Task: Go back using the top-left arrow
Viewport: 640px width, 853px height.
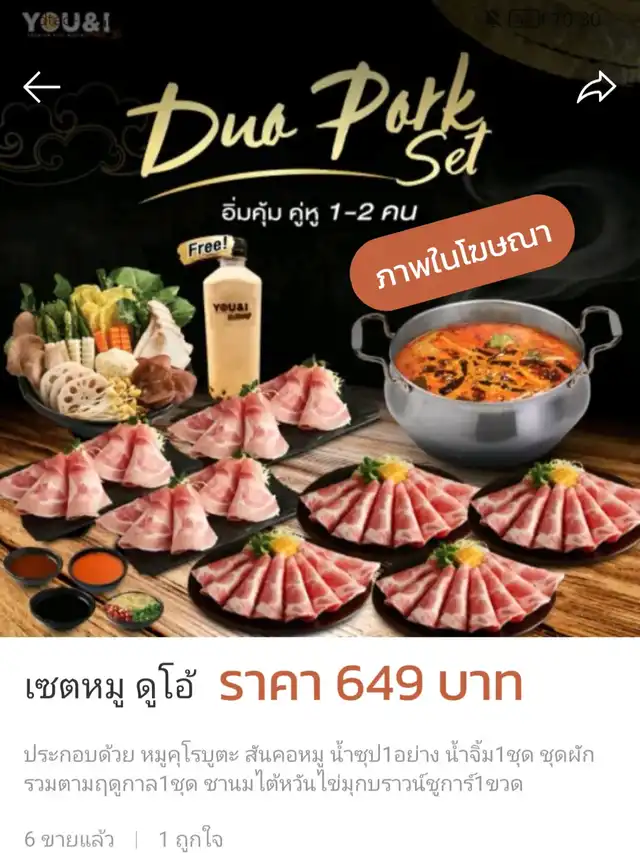Action: click(x=42, y=88)
